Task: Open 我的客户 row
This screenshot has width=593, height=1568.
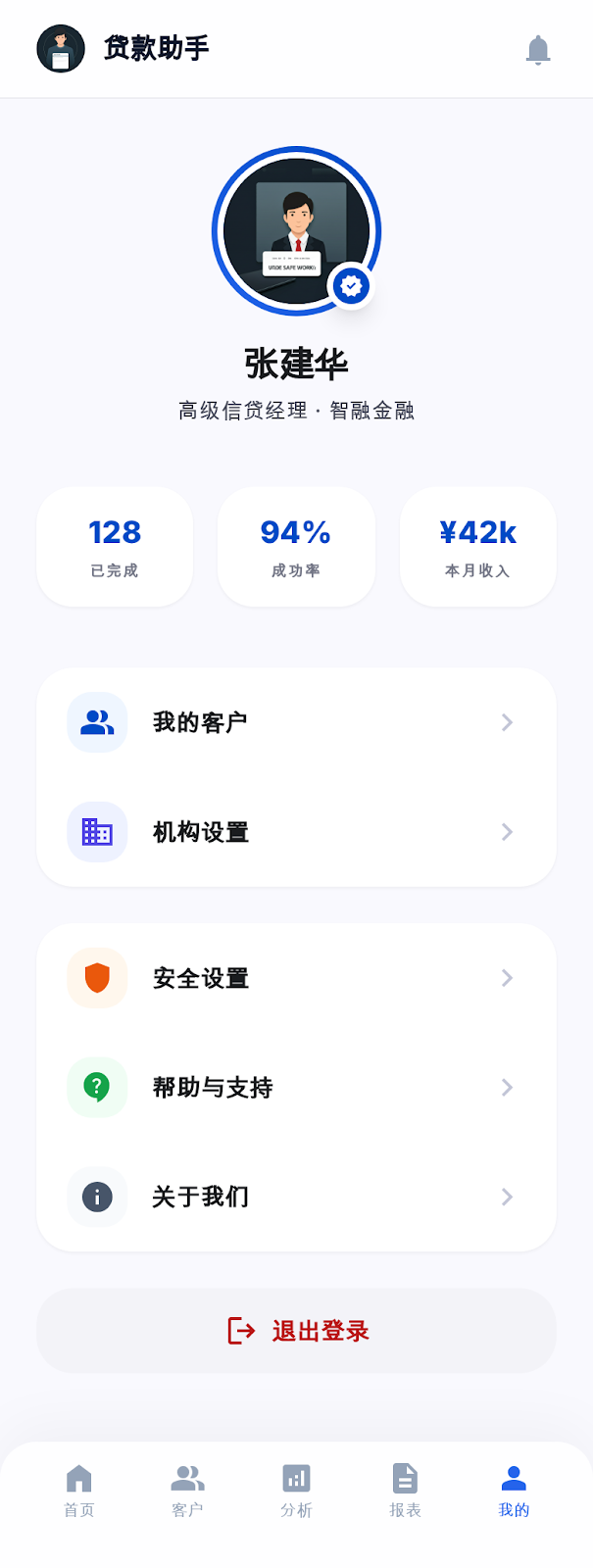Action: 296,723
